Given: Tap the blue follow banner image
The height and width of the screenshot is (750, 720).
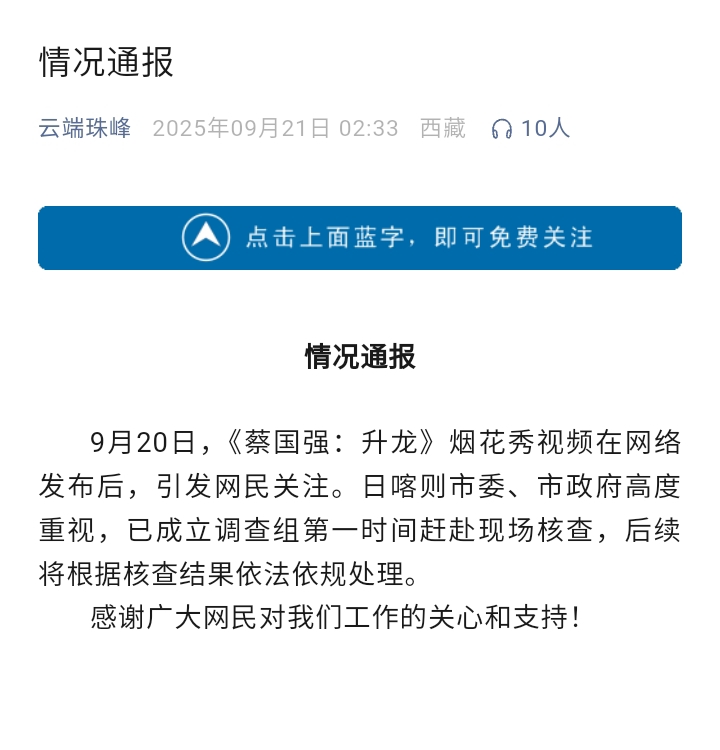Looking at the screenshot, I should 360,238.
